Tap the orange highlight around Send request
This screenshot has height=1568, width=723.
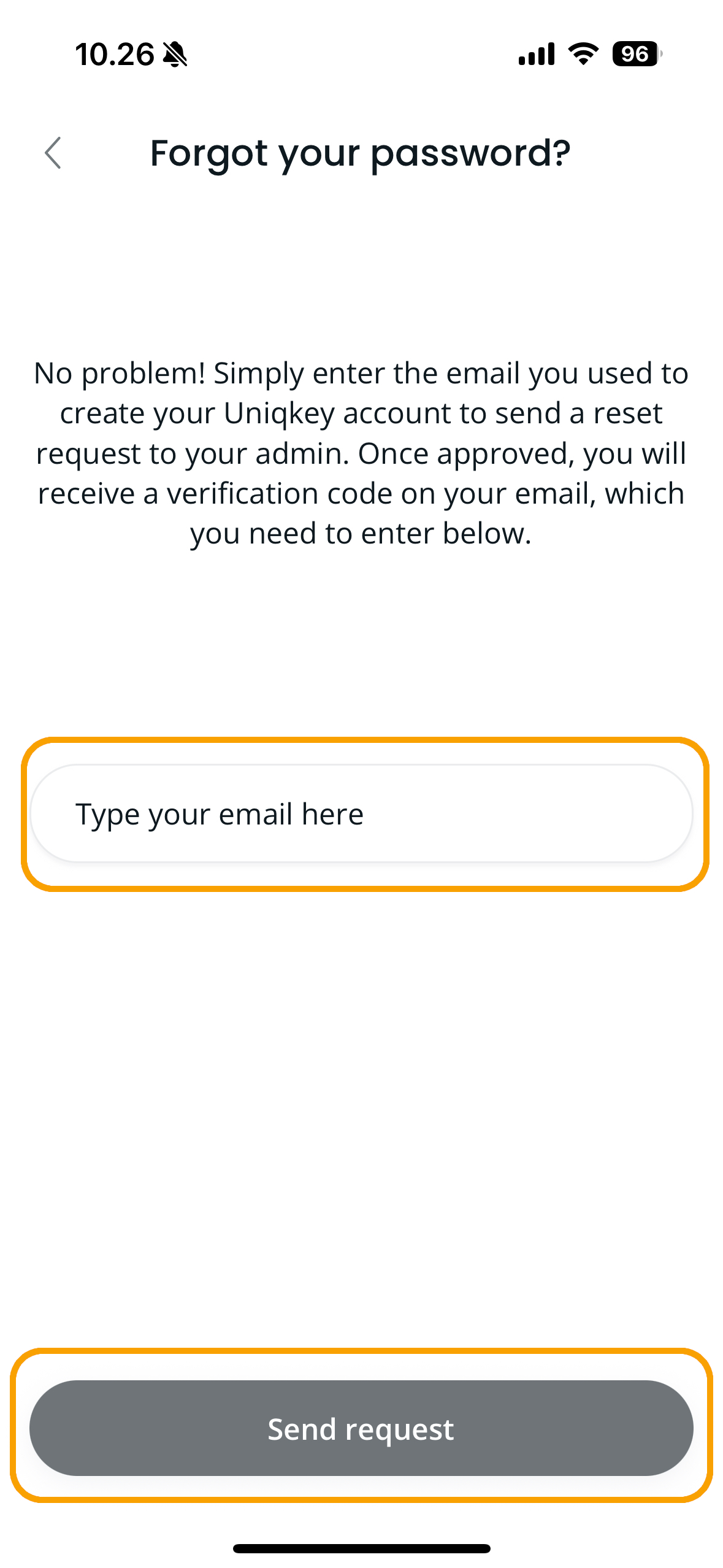point(361,1358)
